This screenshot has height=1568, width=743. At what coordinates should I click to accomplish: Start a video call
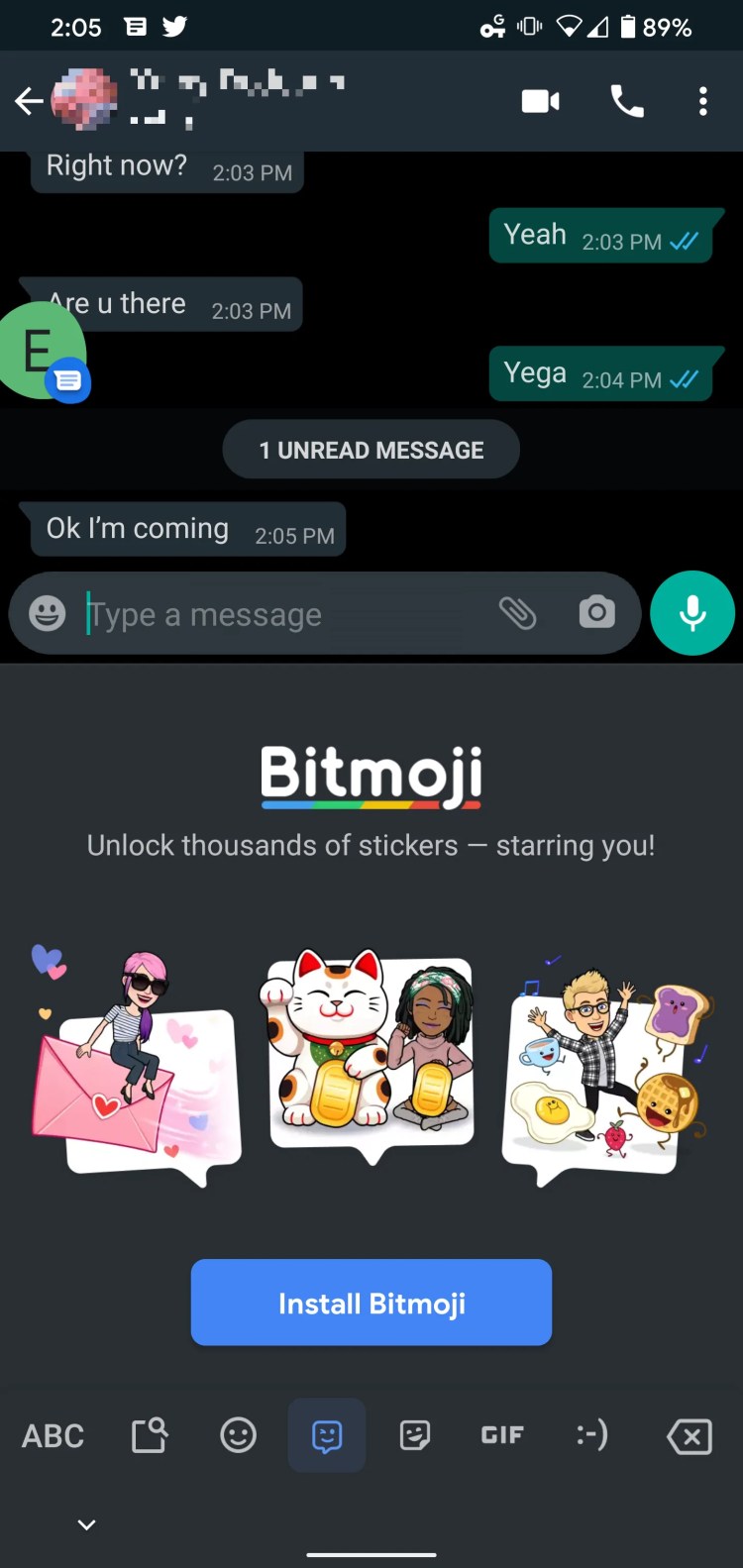pos(540,101)
